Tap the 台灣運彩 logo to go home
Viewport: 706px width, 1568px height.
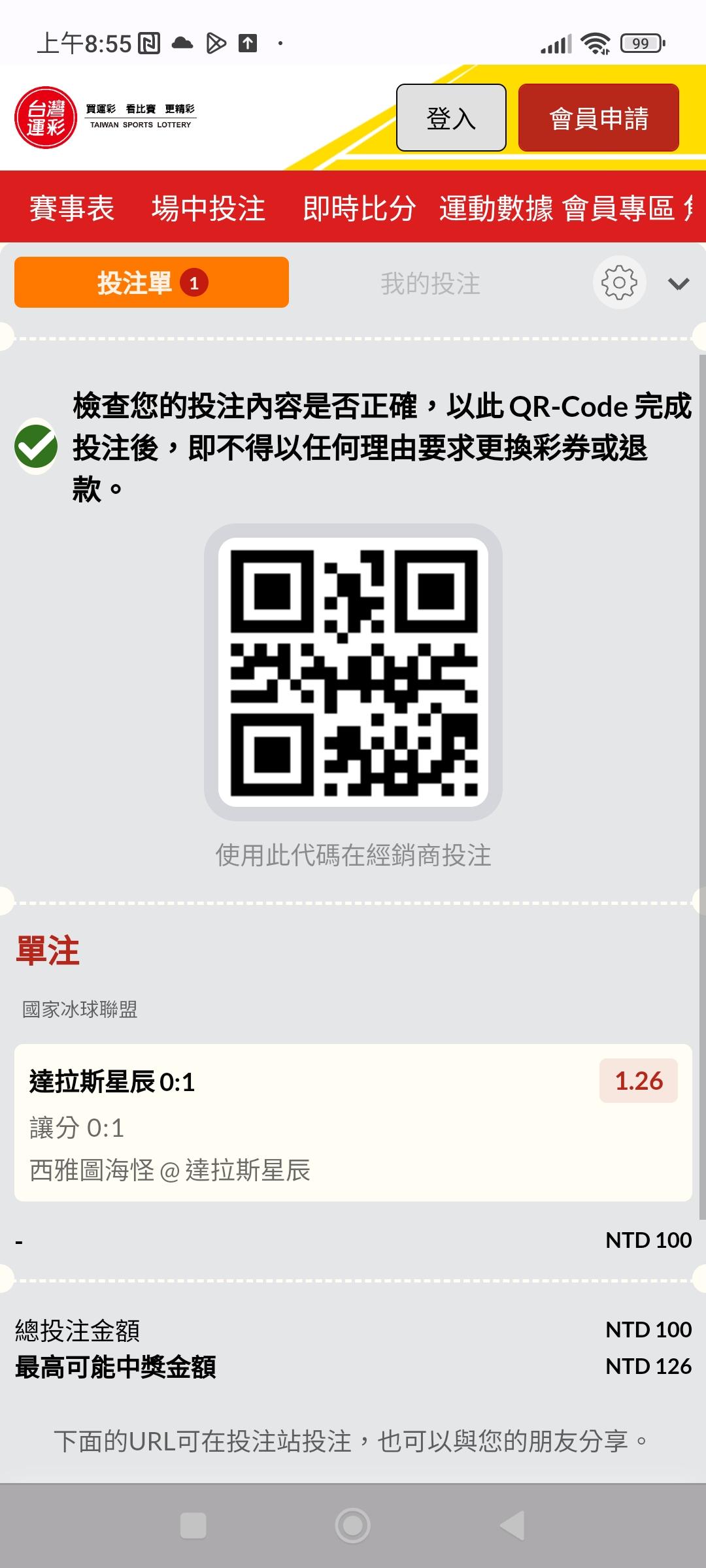[x=106, y=118]
